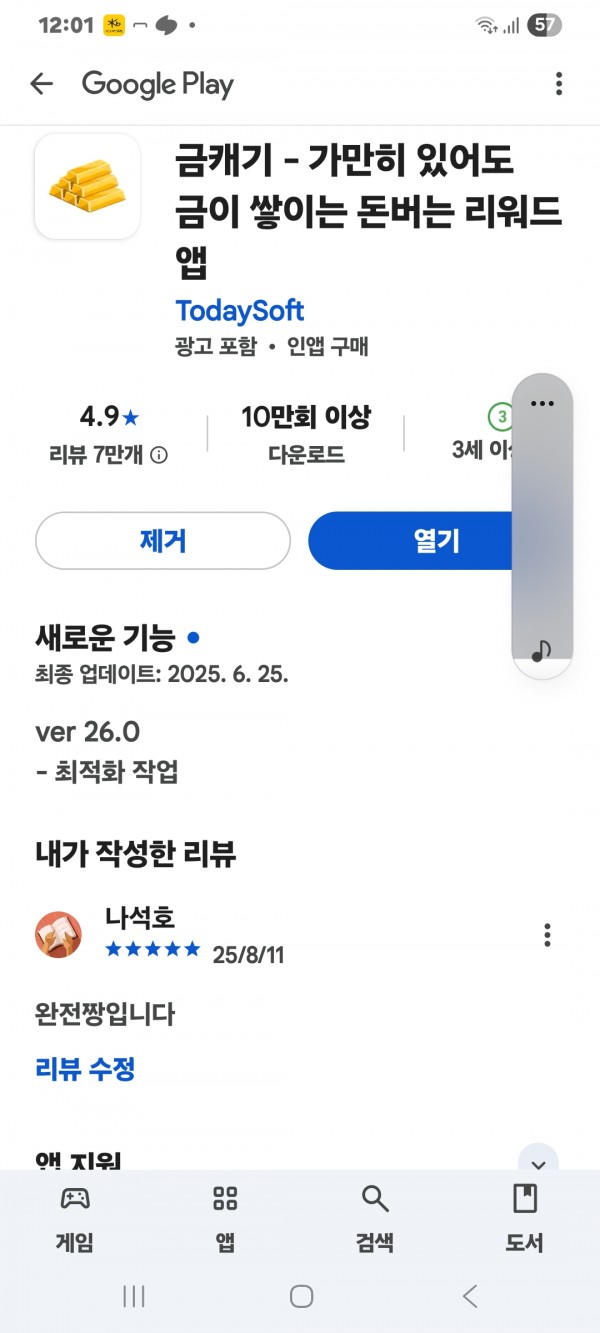Switch to the 앱 tab
600x1333 pixels.
pyautogui.click(x=226, y=1217)
